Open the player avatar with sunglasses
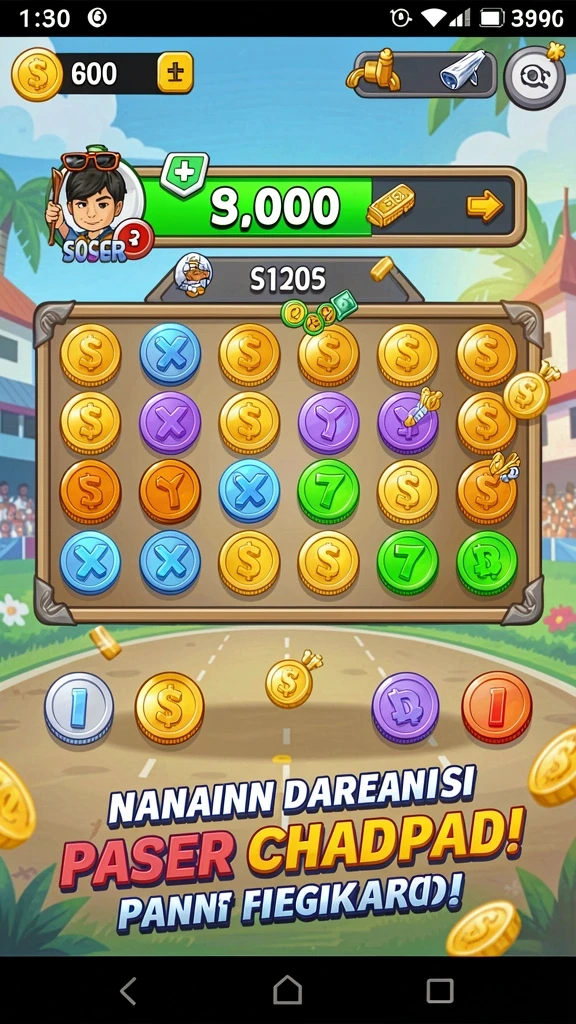The image size is (576, 1024). [x=95, y=202]
